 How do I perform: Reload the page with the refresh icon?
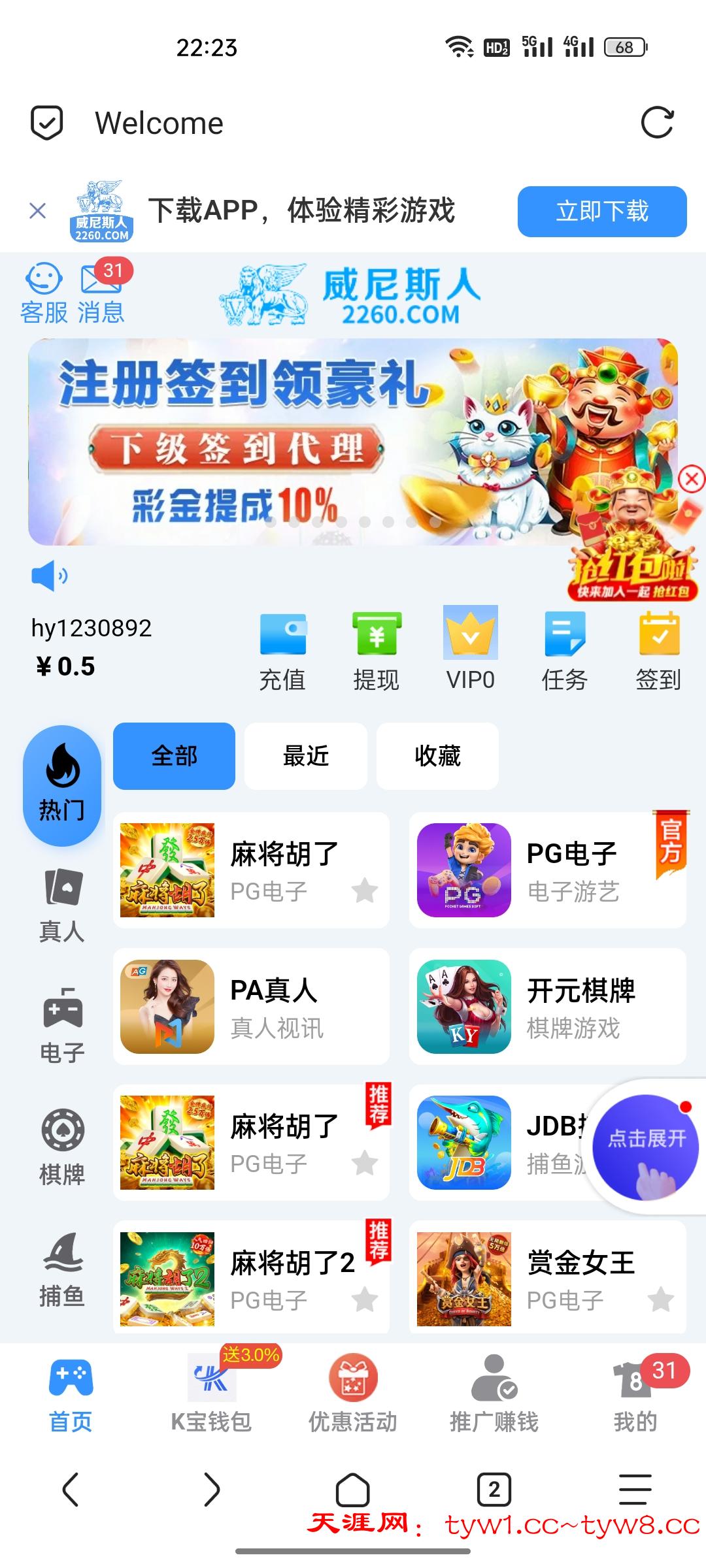point(657,123)
